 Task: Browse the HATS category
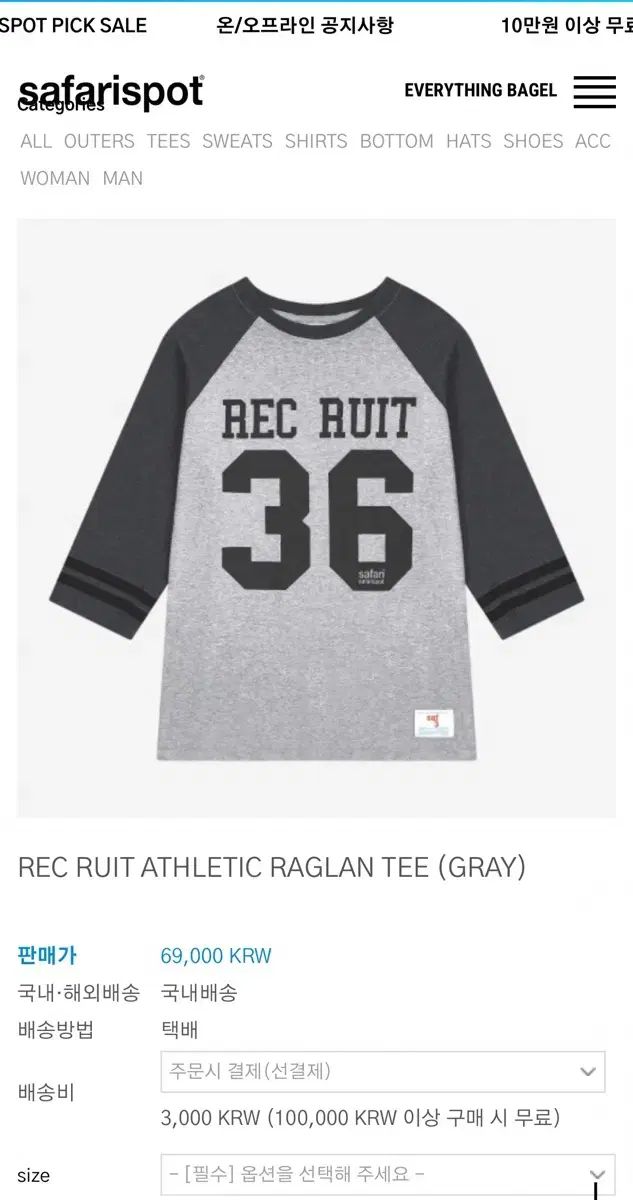[469, 141]
